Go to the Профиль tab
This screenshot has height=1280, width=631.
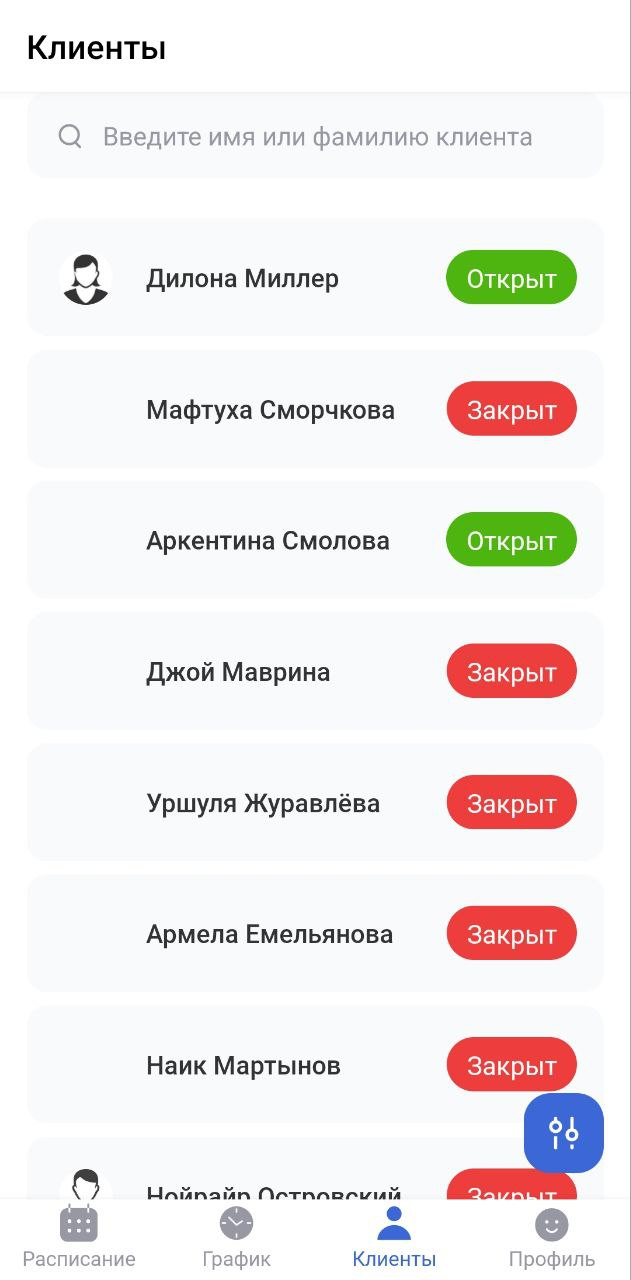(552, 1238)
